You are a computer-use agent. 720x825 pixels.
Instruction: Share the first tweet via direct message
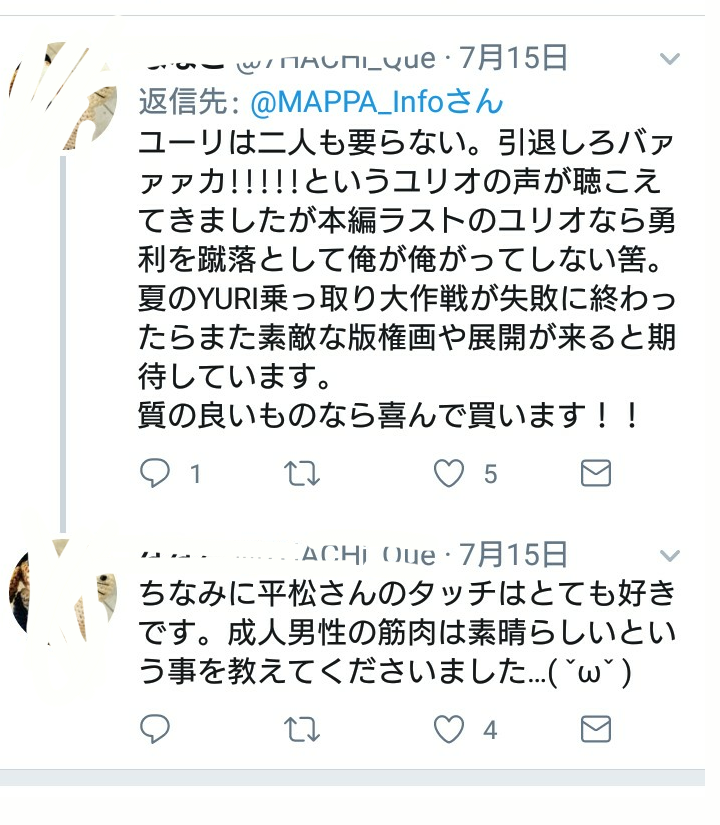coord(595,473)
